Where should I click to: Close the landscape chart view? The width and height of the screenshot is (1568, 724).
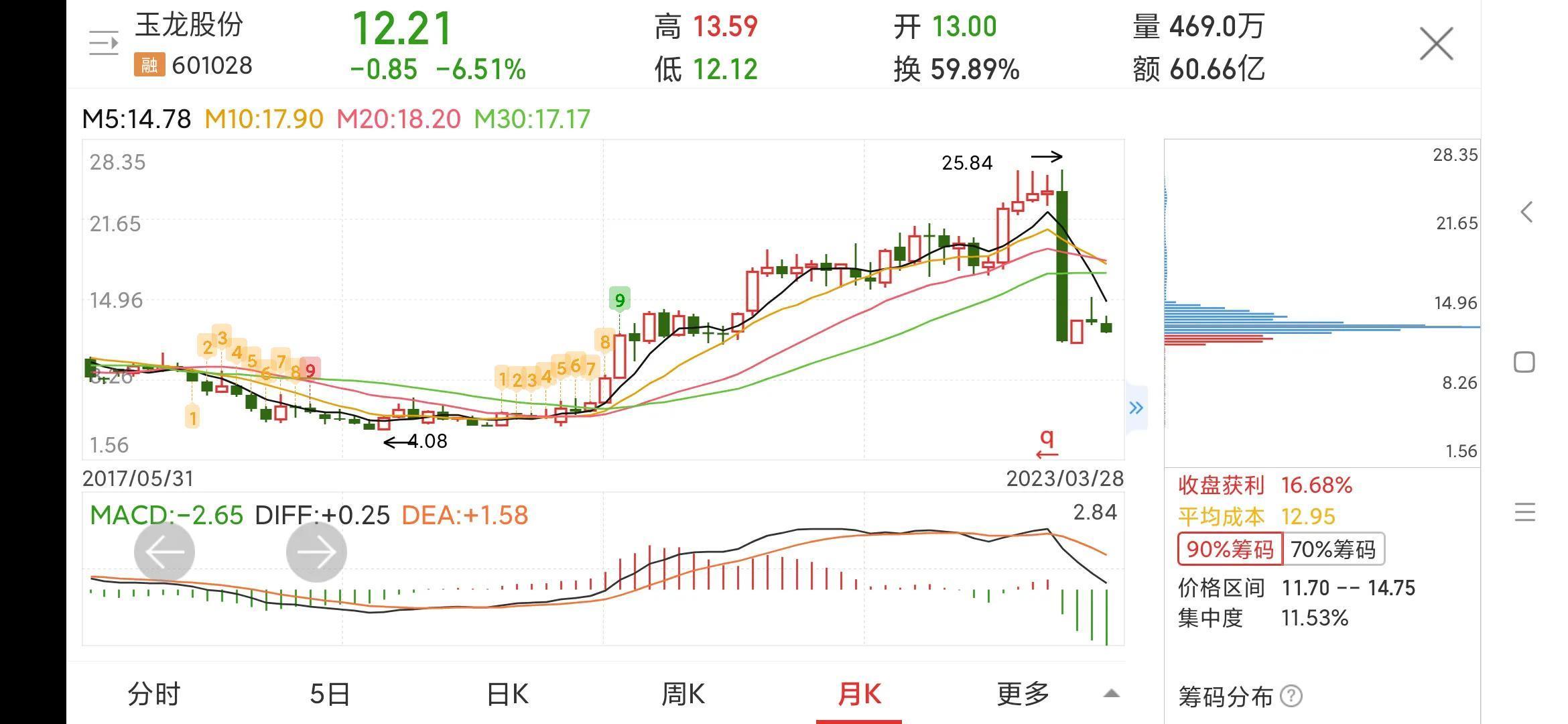[x=1436, y=44]
